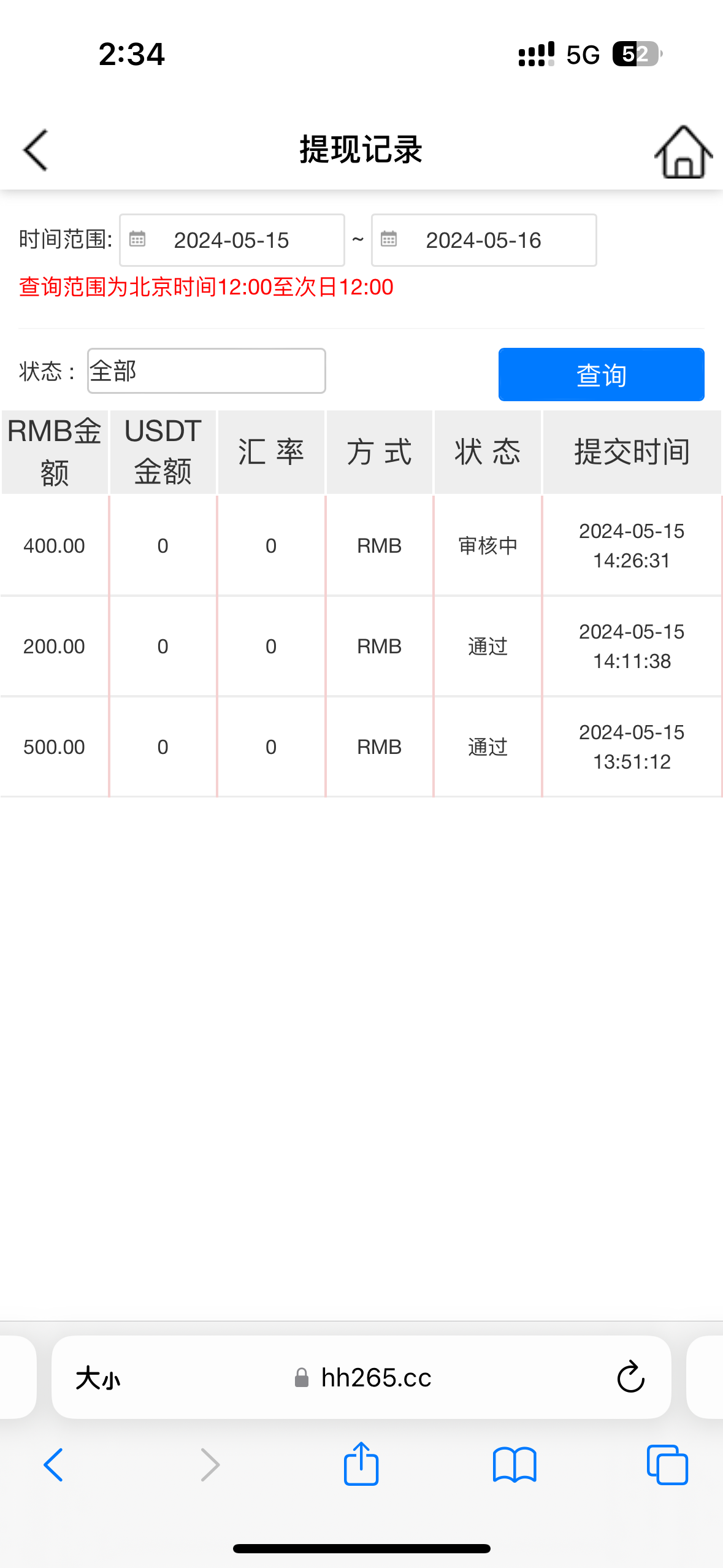The image size is (723, 1568).
Task: Open Safari bookmarks
Action: [x=515, y=1465]
